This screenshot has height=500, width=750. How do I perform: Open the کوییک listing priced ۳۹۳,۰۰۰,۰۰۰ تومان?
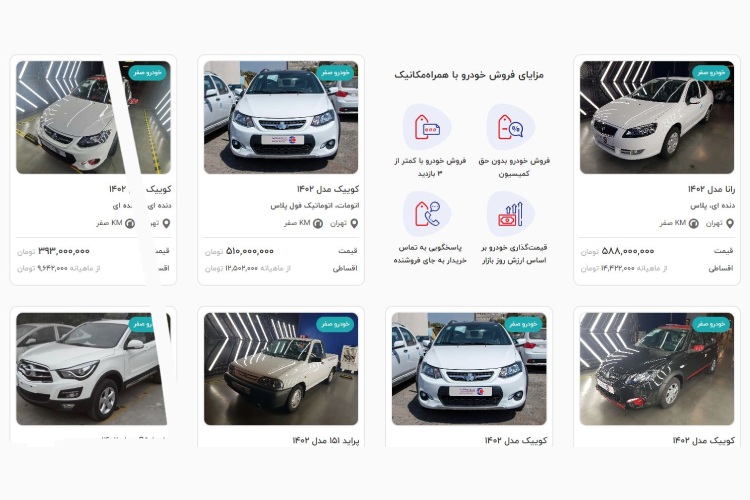click(93, 170)
